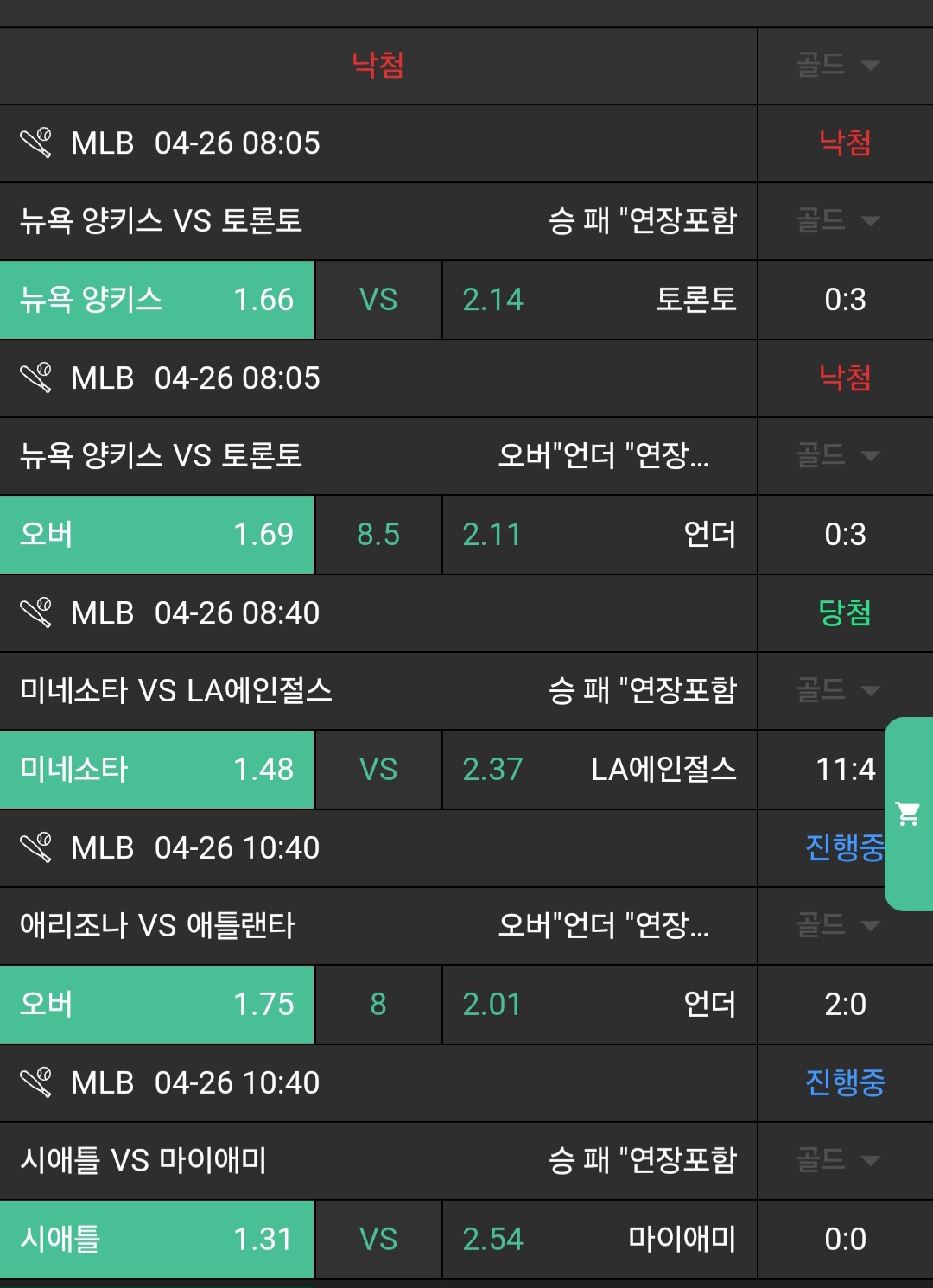The width and height of the screenshot is (933, 1288).
Task: Expand the 골드 dropdown for 애리조나 VS 애틀랜타
Action: pyautogui.click(x=837, y=925)
